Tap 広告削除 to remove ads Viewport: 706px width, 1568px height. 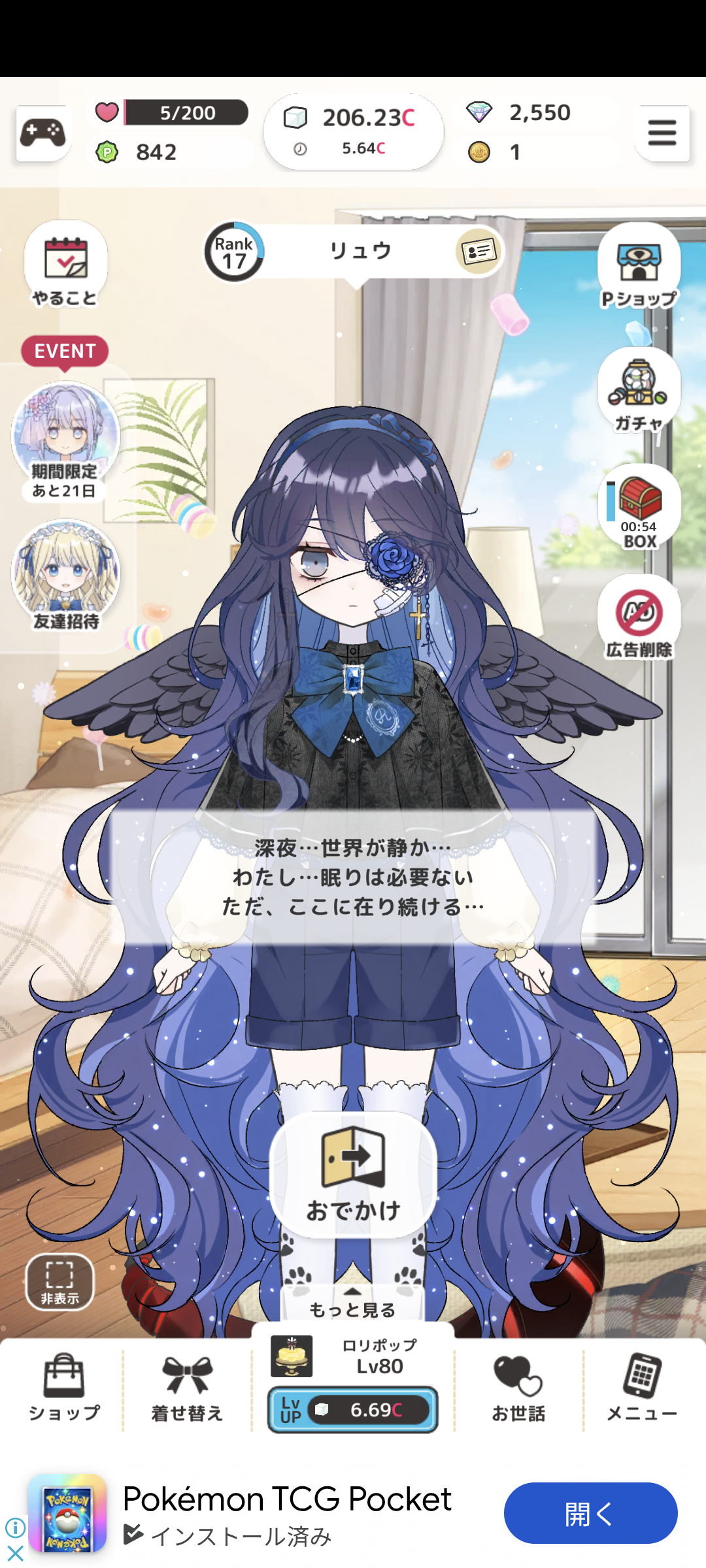(x=639, y=617)
